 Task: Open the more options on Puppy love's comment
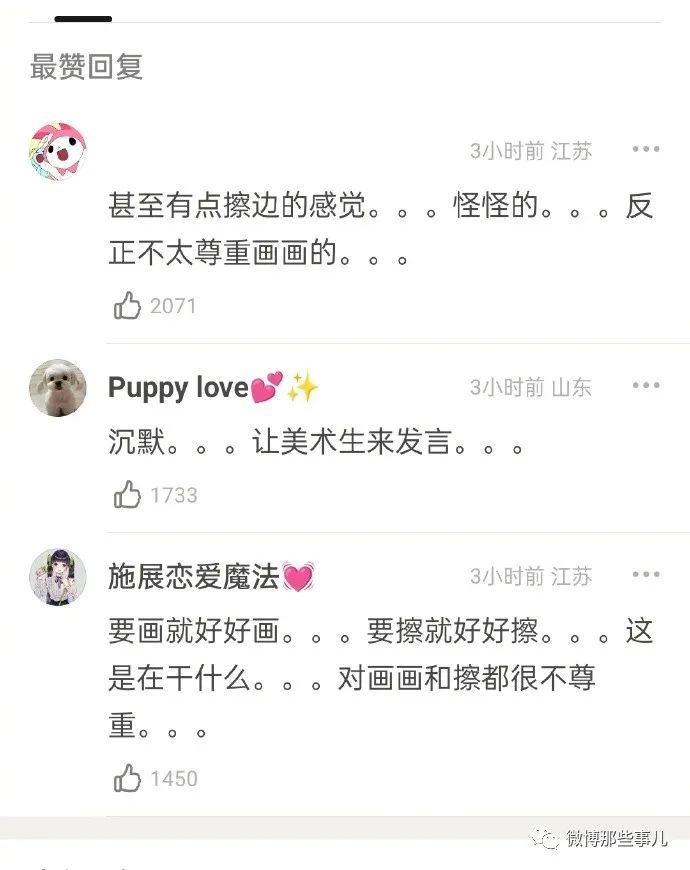click(645, 387)
